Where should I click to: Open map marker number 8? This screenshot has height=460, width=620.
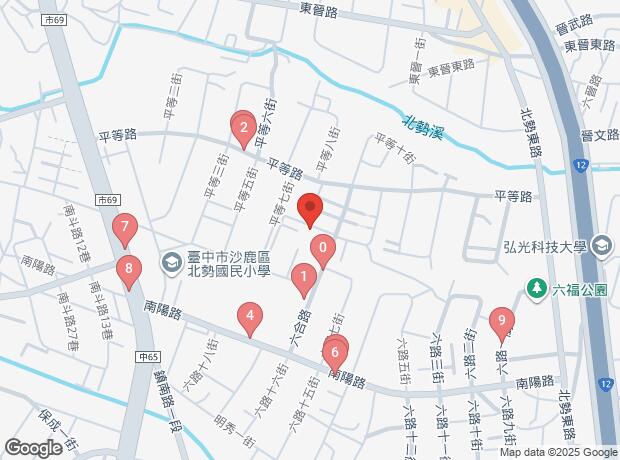tap(128, 270)
